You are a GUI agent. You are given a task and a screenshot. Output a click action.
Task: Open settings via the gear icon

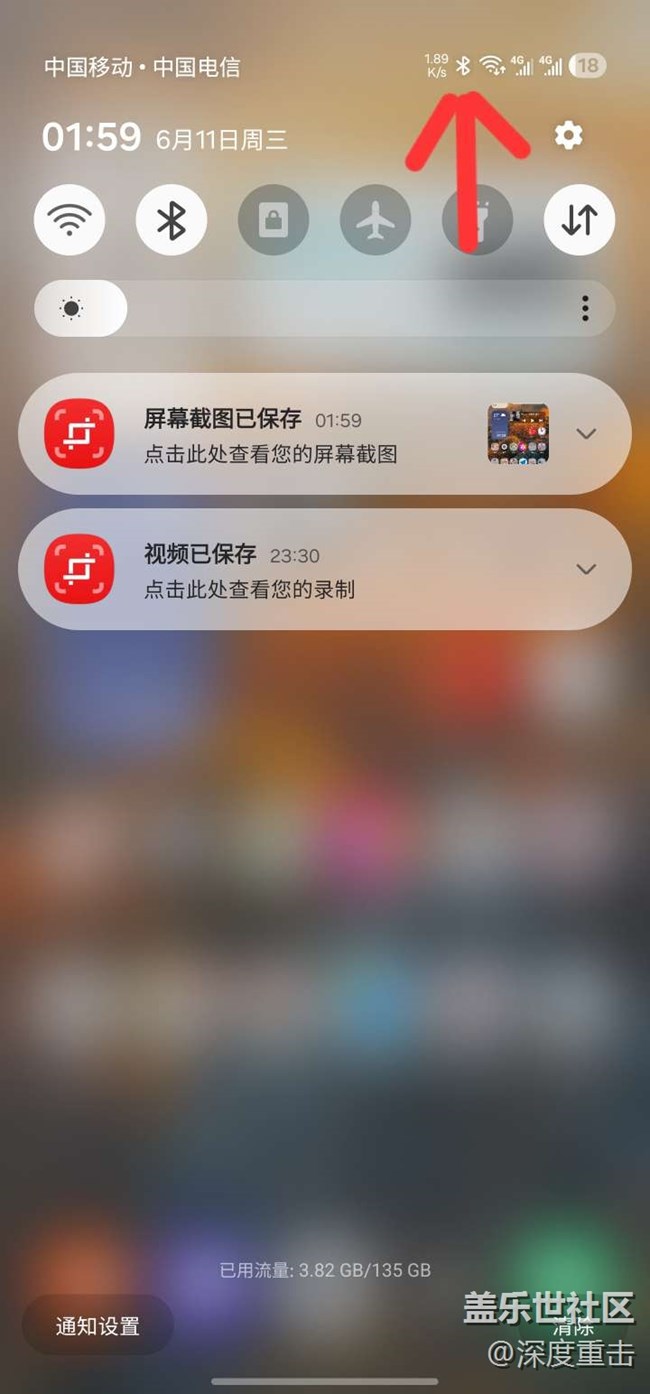568,135
